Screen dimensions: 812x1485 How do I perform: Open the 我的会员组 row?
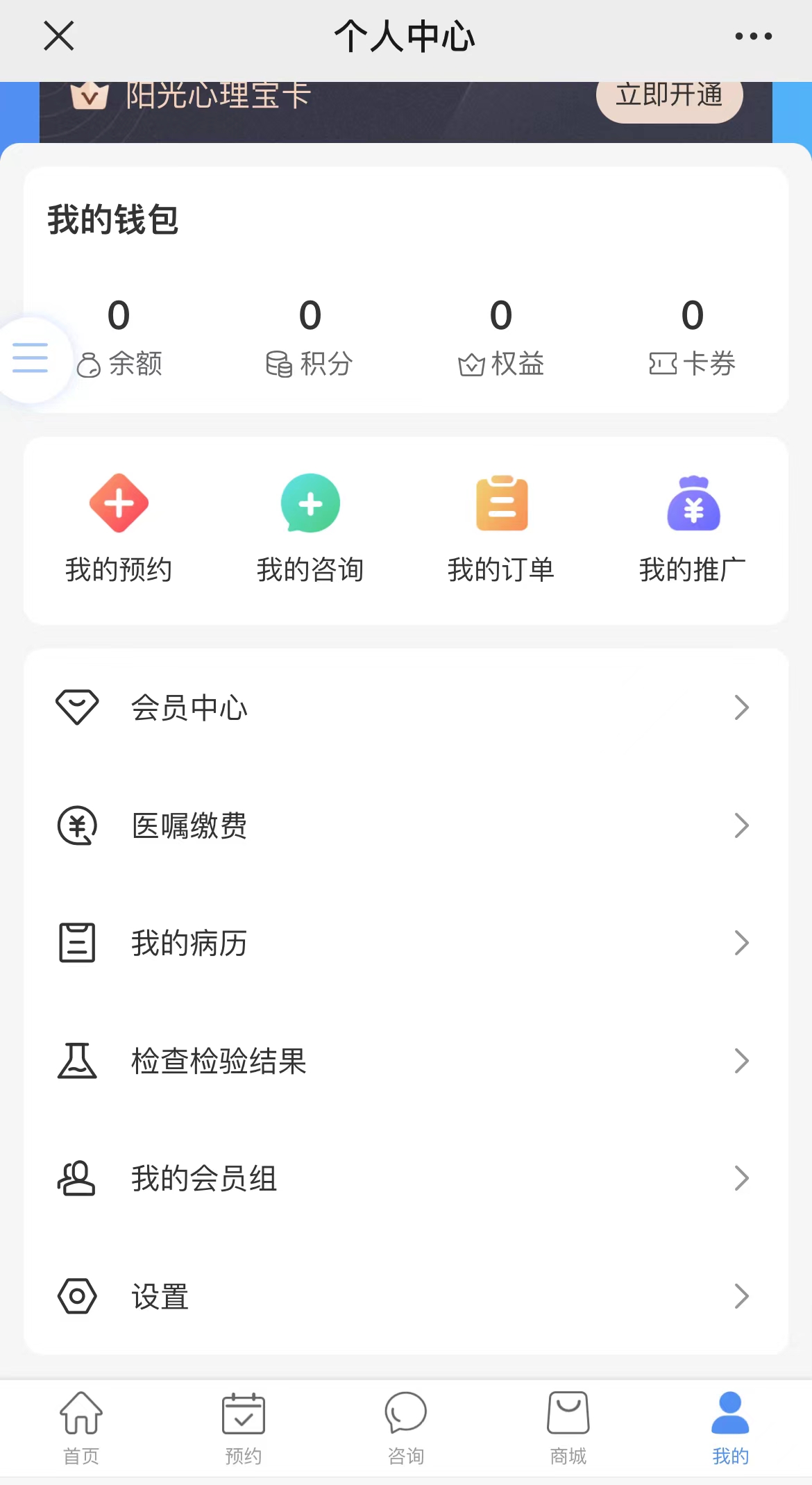(406, 1178)
